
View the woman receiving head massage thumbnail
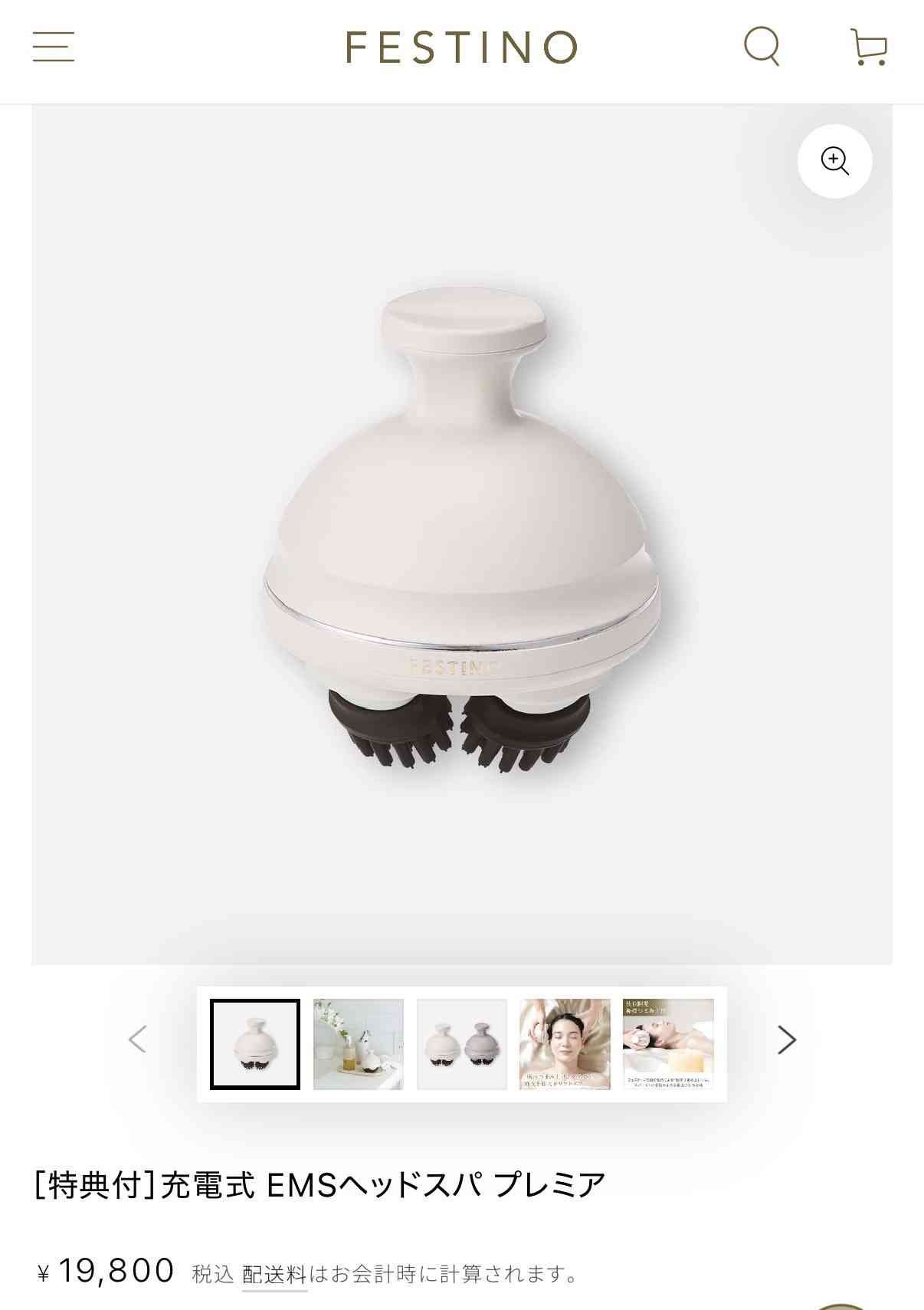click(x=565, y=1044)
